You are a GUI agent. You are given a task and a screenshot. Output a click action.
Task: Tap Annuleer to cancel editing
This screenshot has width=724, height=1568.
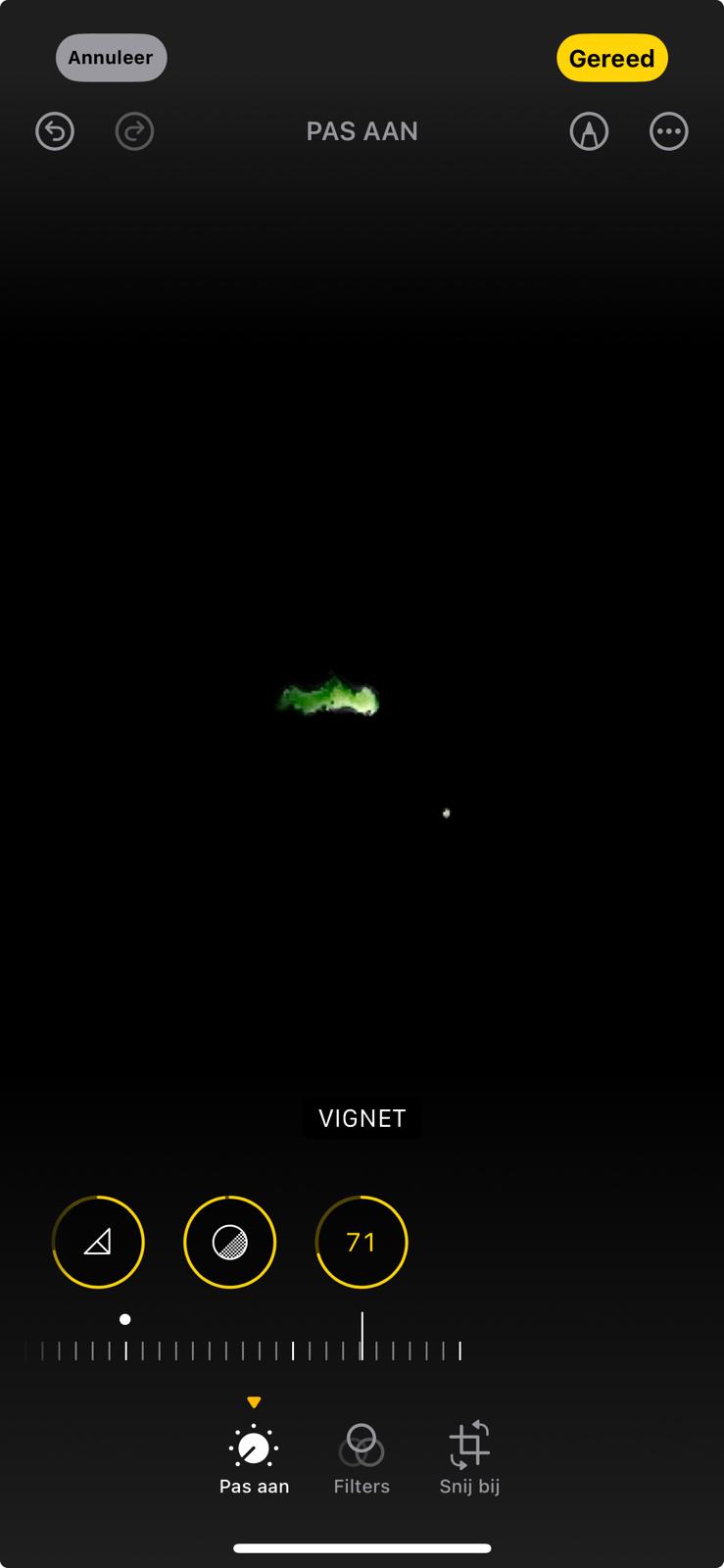click(111, 58)
